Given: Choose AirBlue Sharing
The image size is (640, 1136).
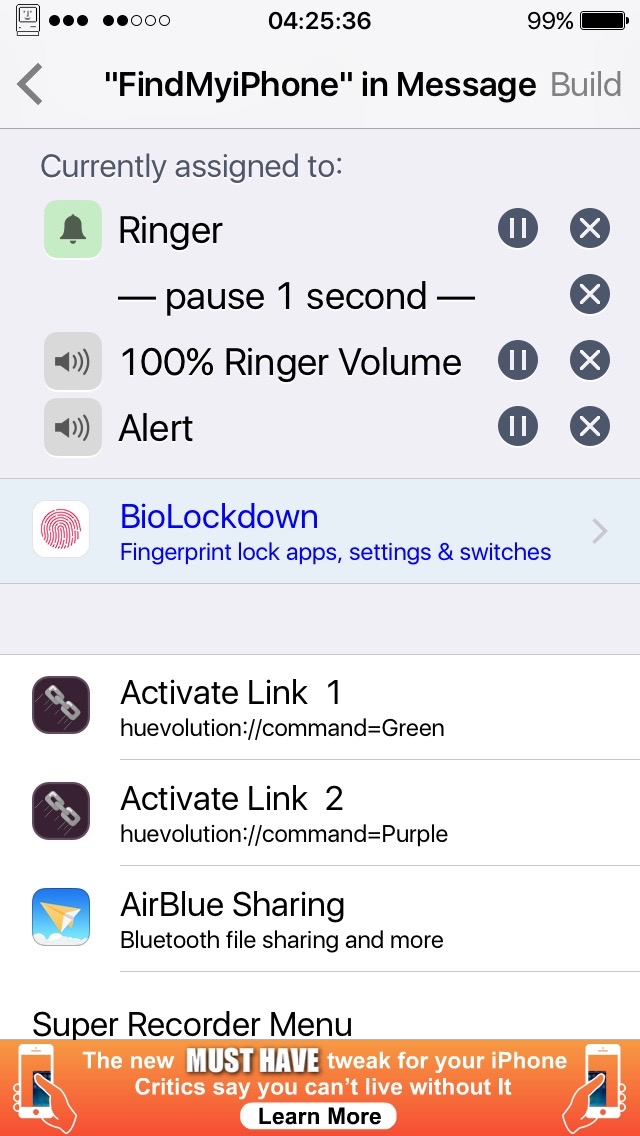Looking at the screenshot, I should click(320, 918).
